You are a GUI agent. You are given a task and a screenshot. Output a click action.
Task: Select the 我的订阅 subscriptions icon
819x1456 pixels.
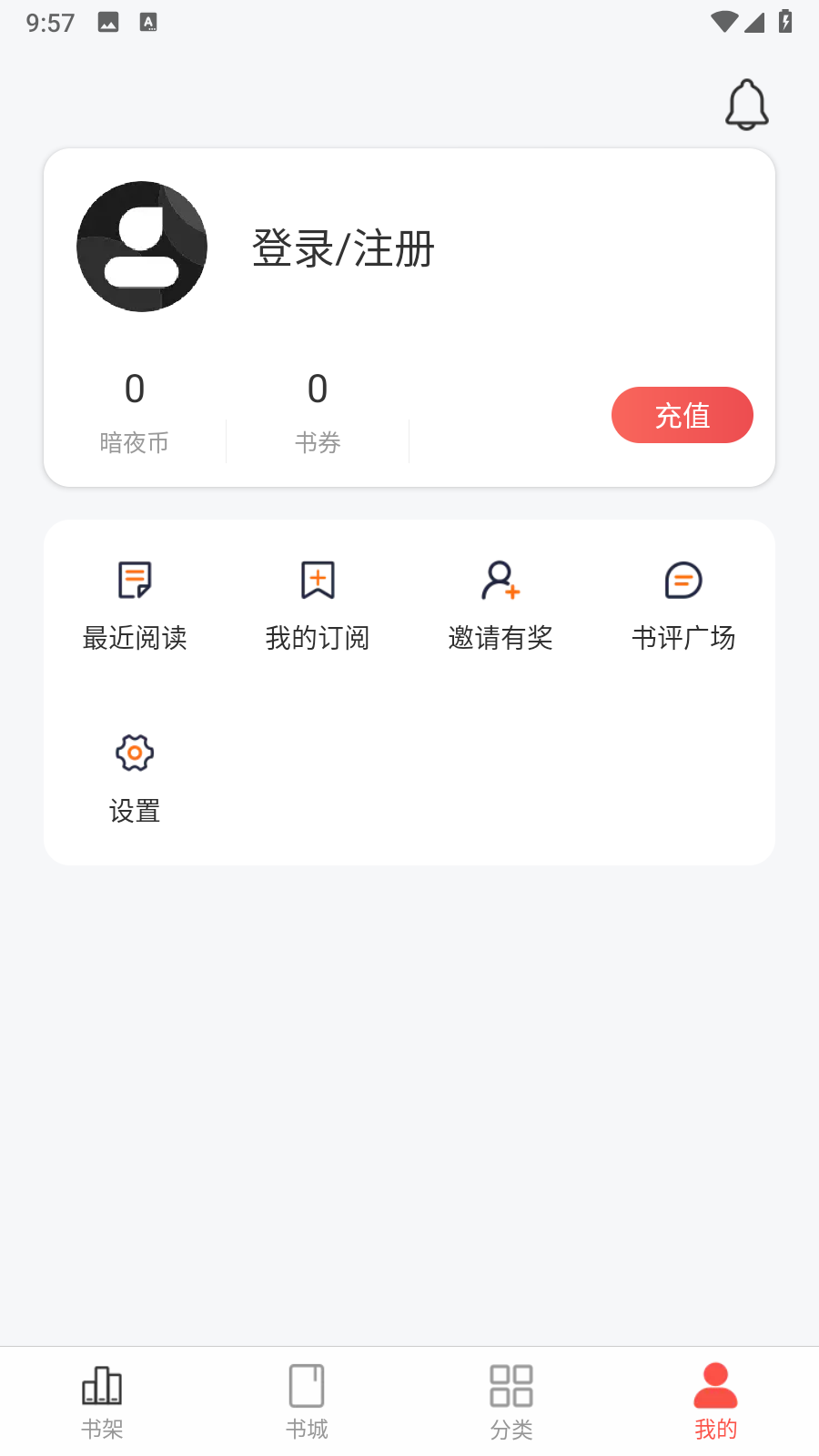[318, 581]
